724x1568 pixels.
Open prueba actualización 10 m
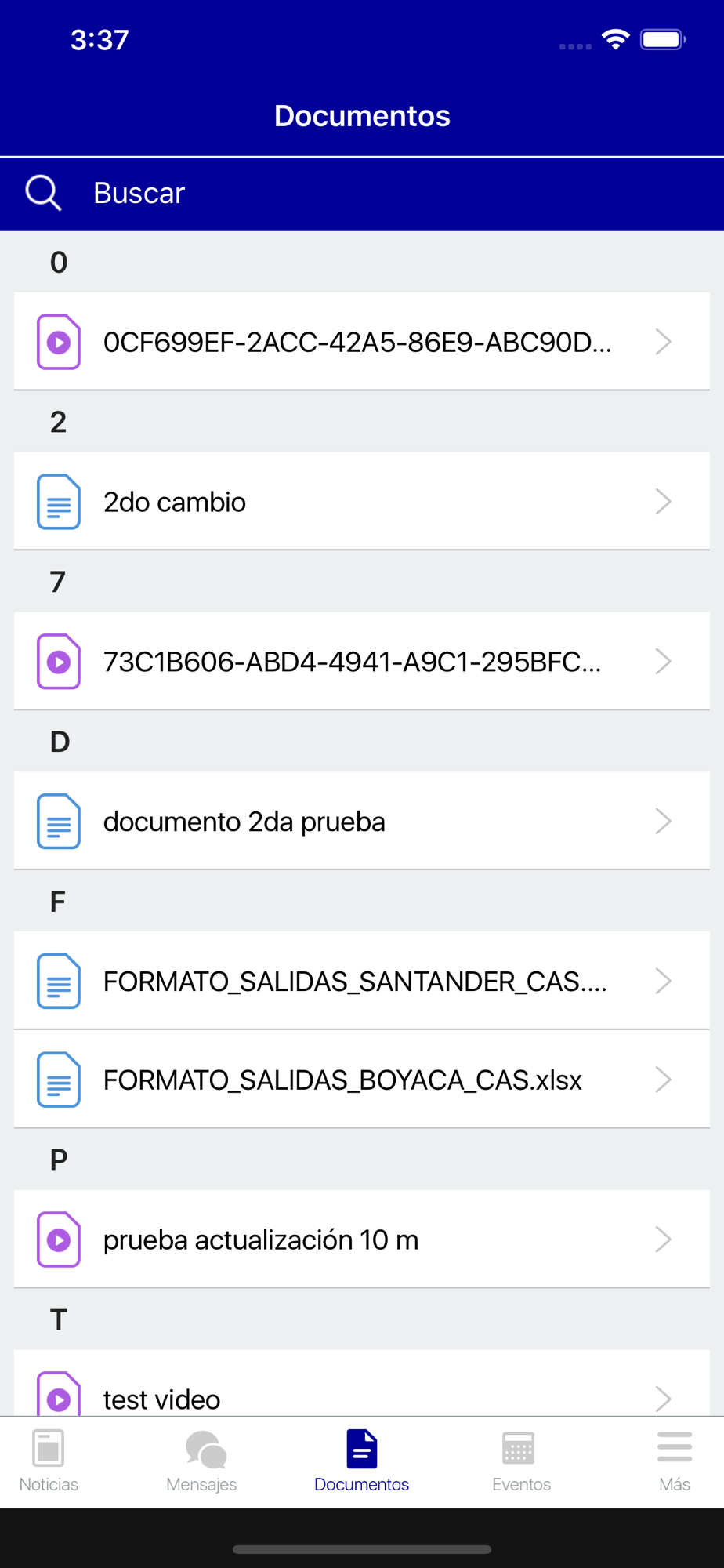(x=362, y=1240)
